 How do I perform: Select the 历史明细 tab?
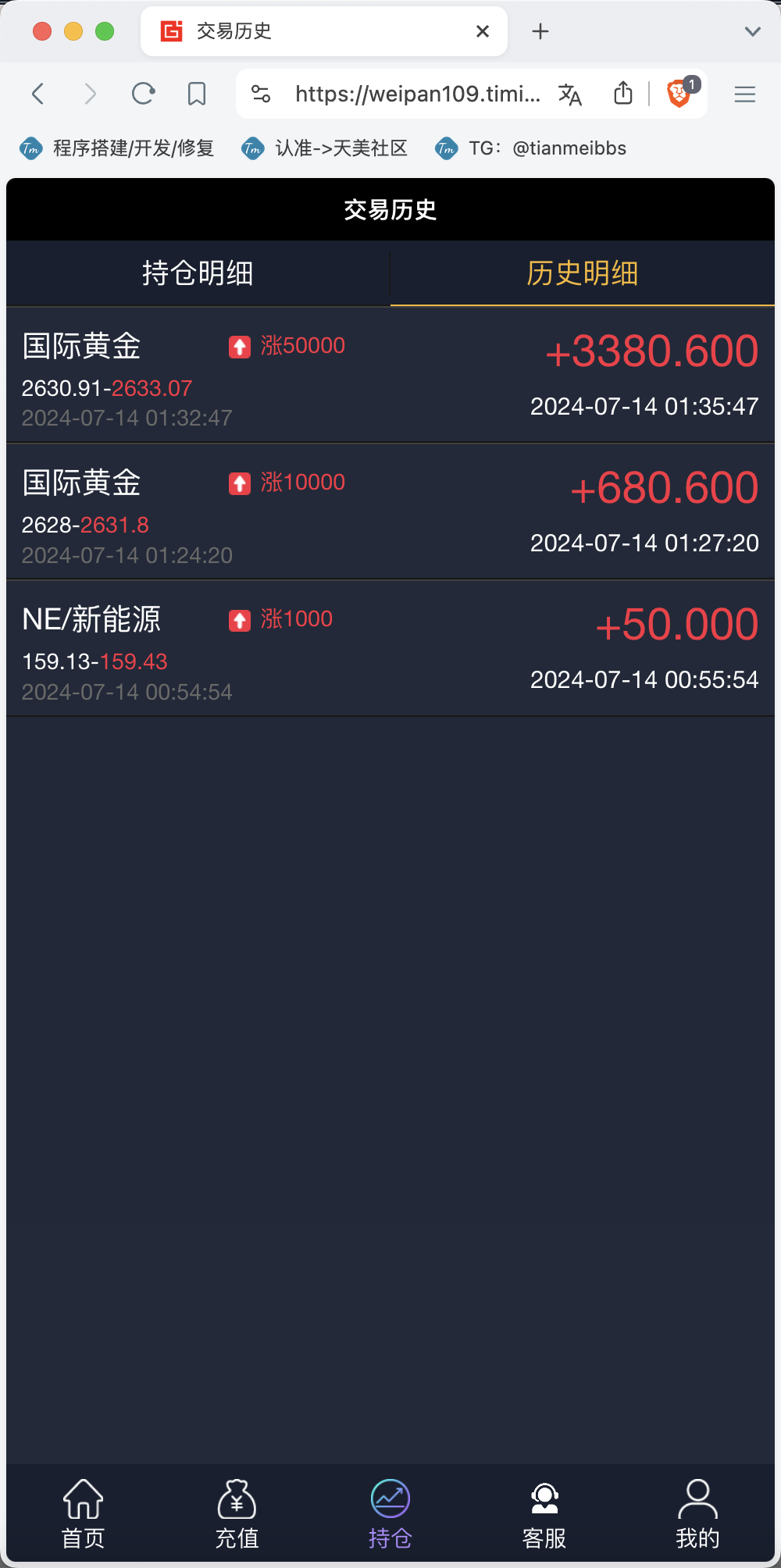coord(583,273)
